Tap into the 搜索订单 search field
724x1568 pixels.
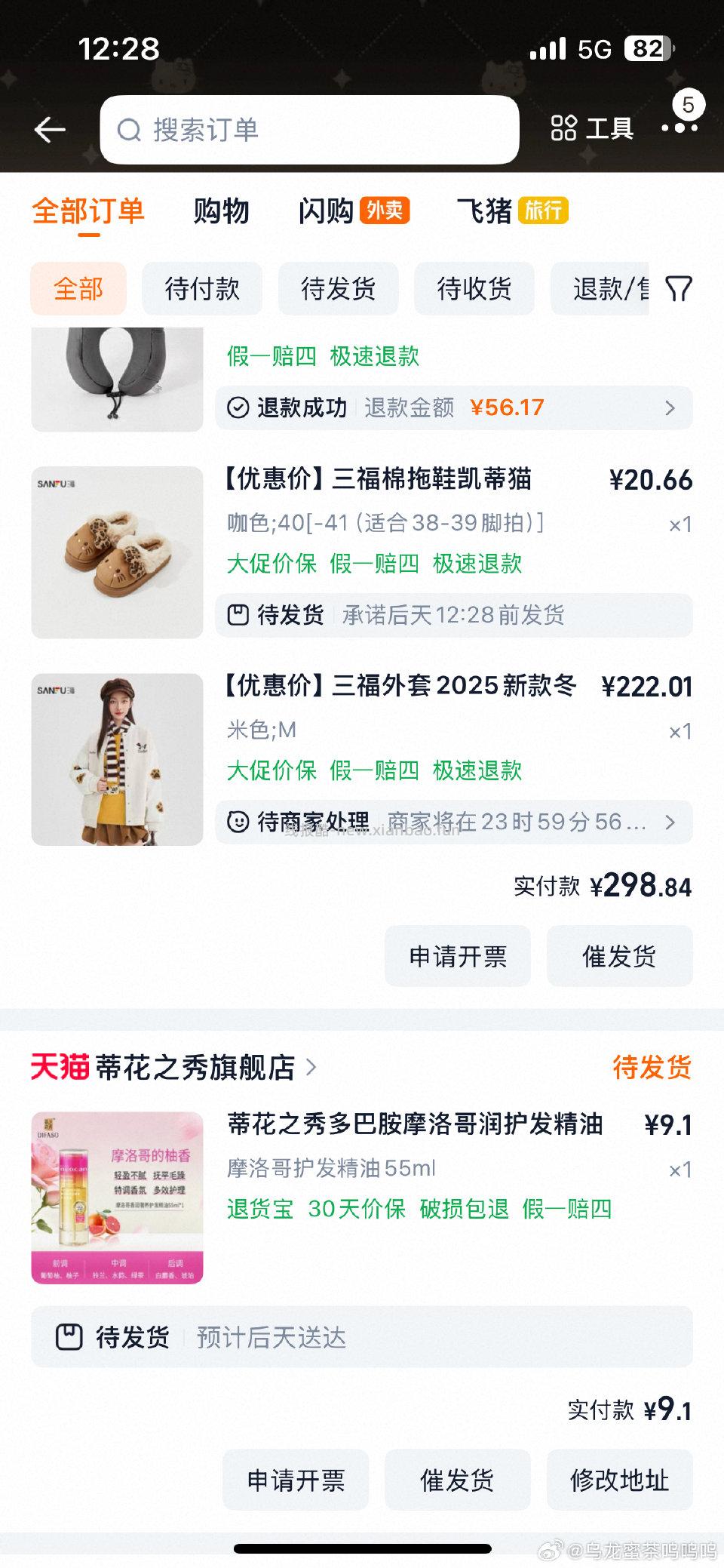[302, 131]
